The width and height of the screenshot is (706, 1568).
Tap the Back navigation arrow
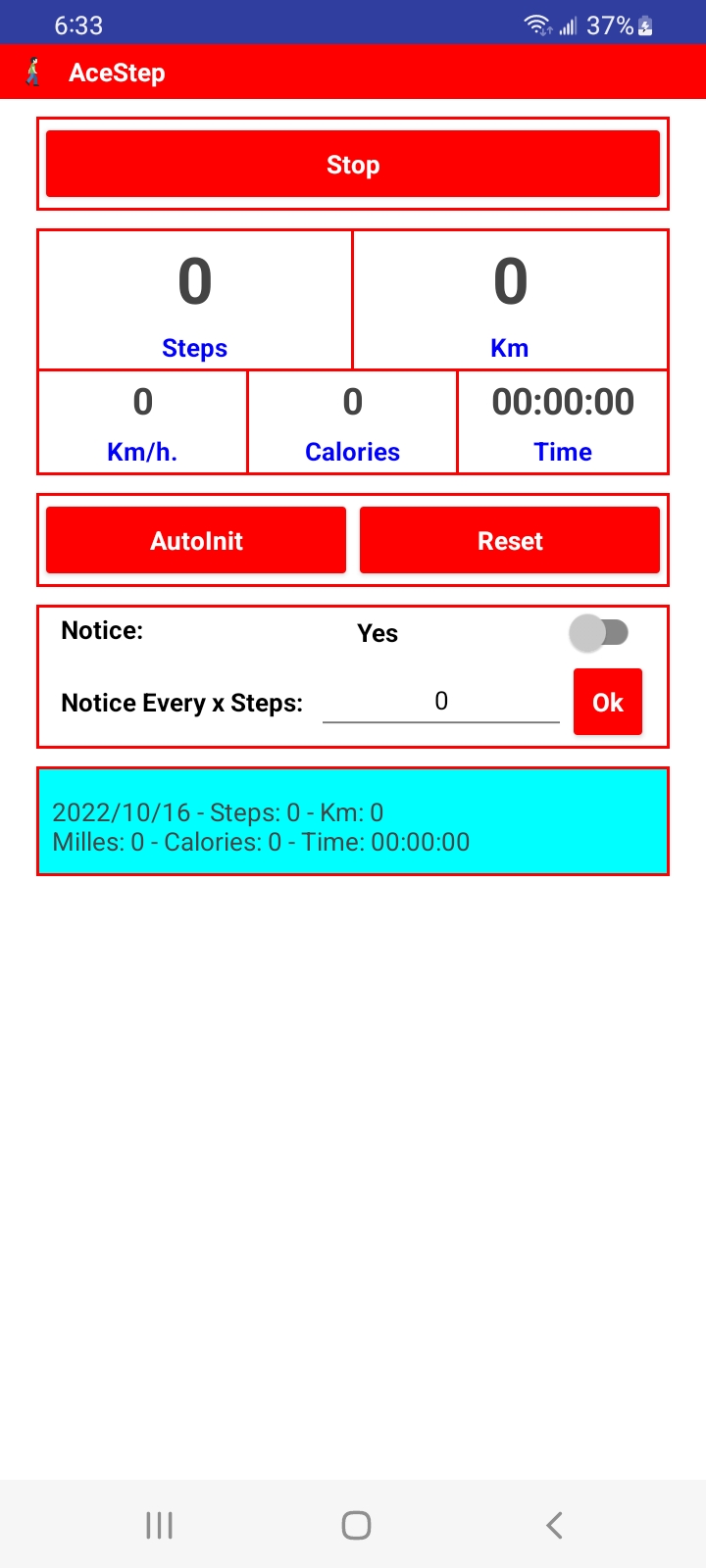pyautogui.click(x=553, y=1525)
